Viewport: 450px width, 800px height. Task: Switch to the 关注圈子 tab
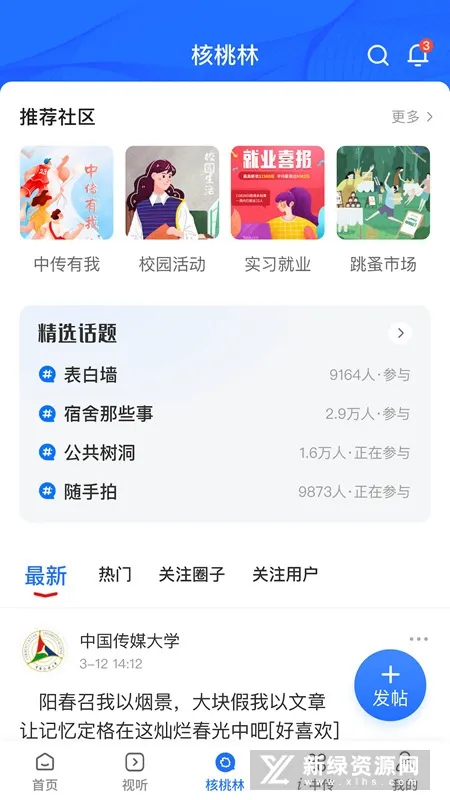192,574
